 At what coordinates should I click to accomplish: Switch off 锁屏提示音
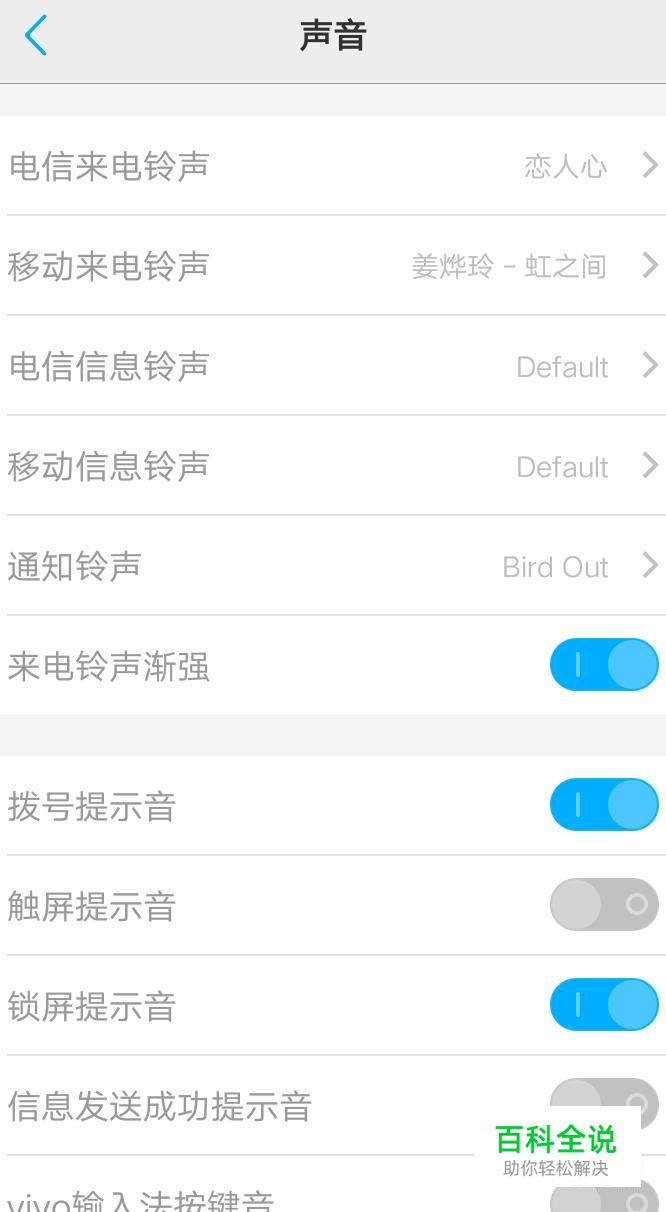604,1005
